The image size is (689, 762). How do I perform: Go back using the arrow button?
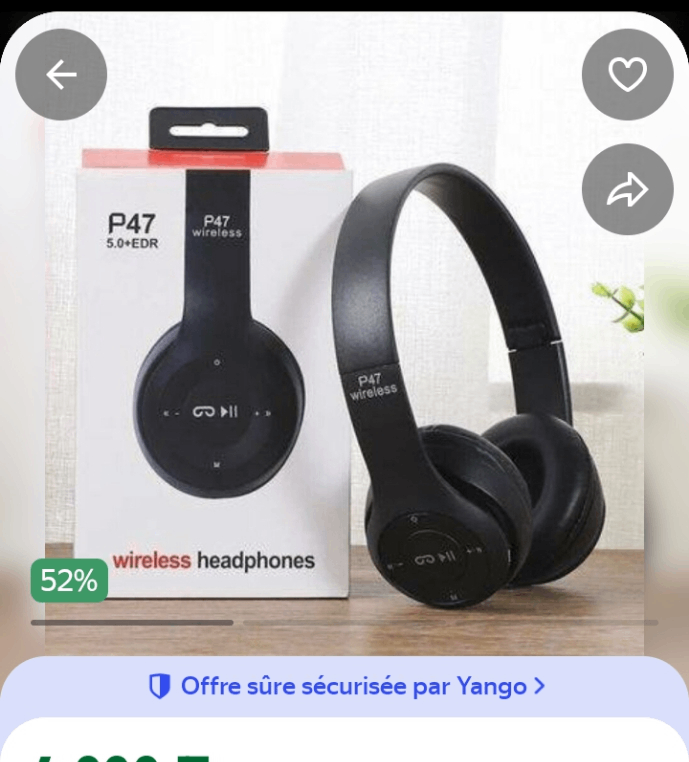(x=61, y=75)
